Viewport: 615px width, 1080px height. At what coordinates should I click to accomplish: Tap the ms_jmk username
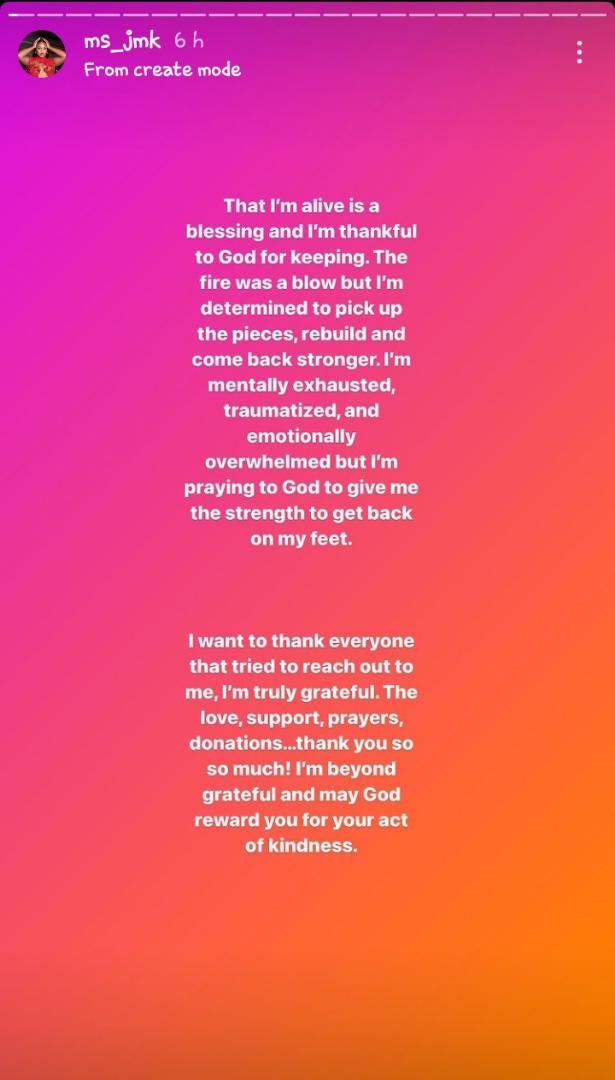tap(123, 42)
